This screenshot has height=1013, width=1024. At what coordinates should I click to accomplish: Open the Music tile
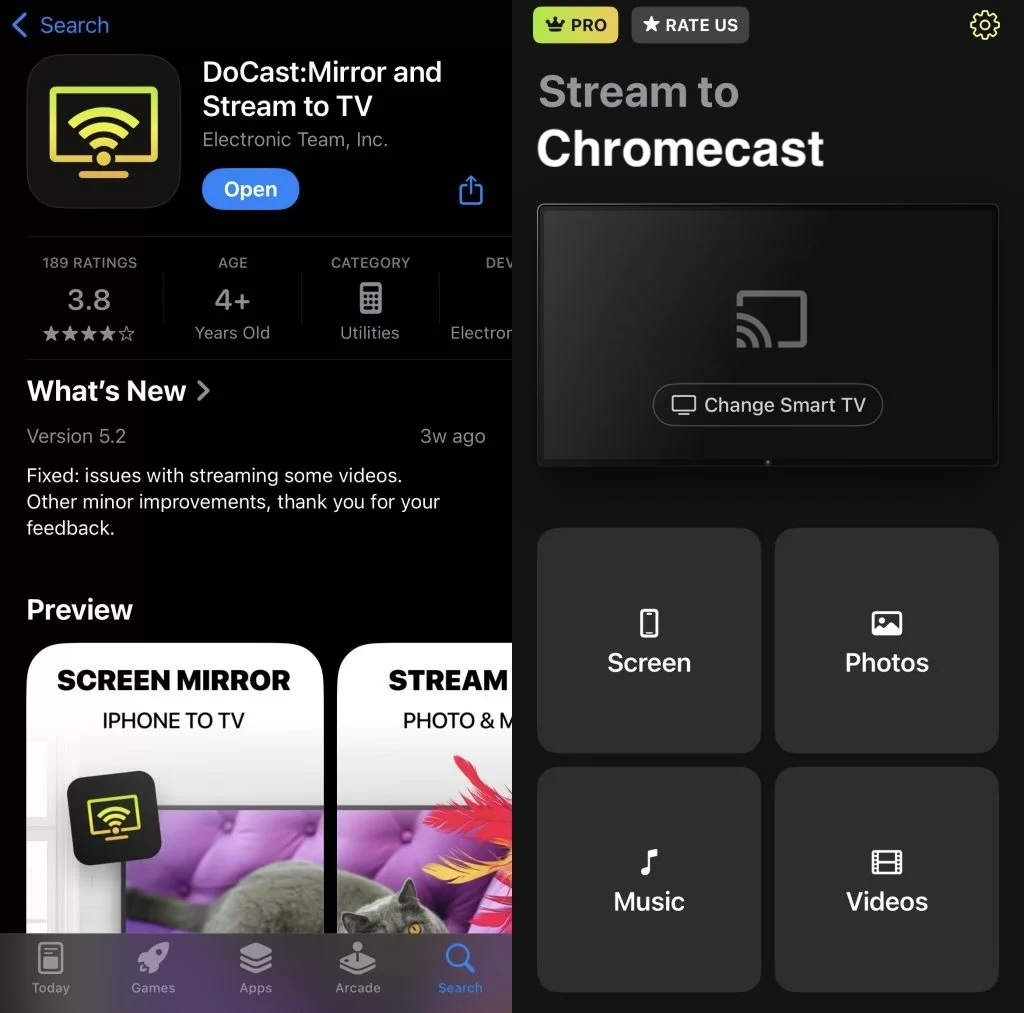click(649, 880)
